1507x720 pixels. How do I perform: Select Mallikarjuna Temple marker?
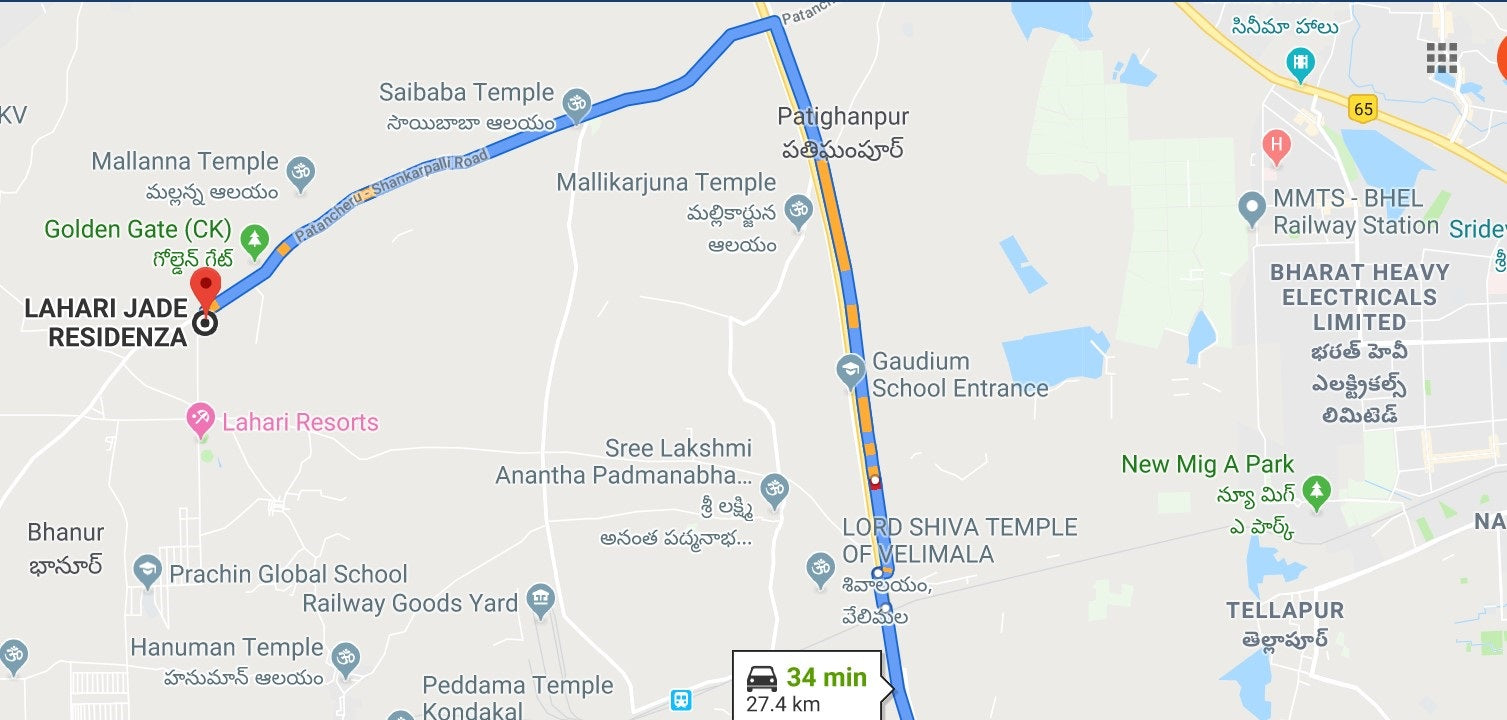[798, 209]
